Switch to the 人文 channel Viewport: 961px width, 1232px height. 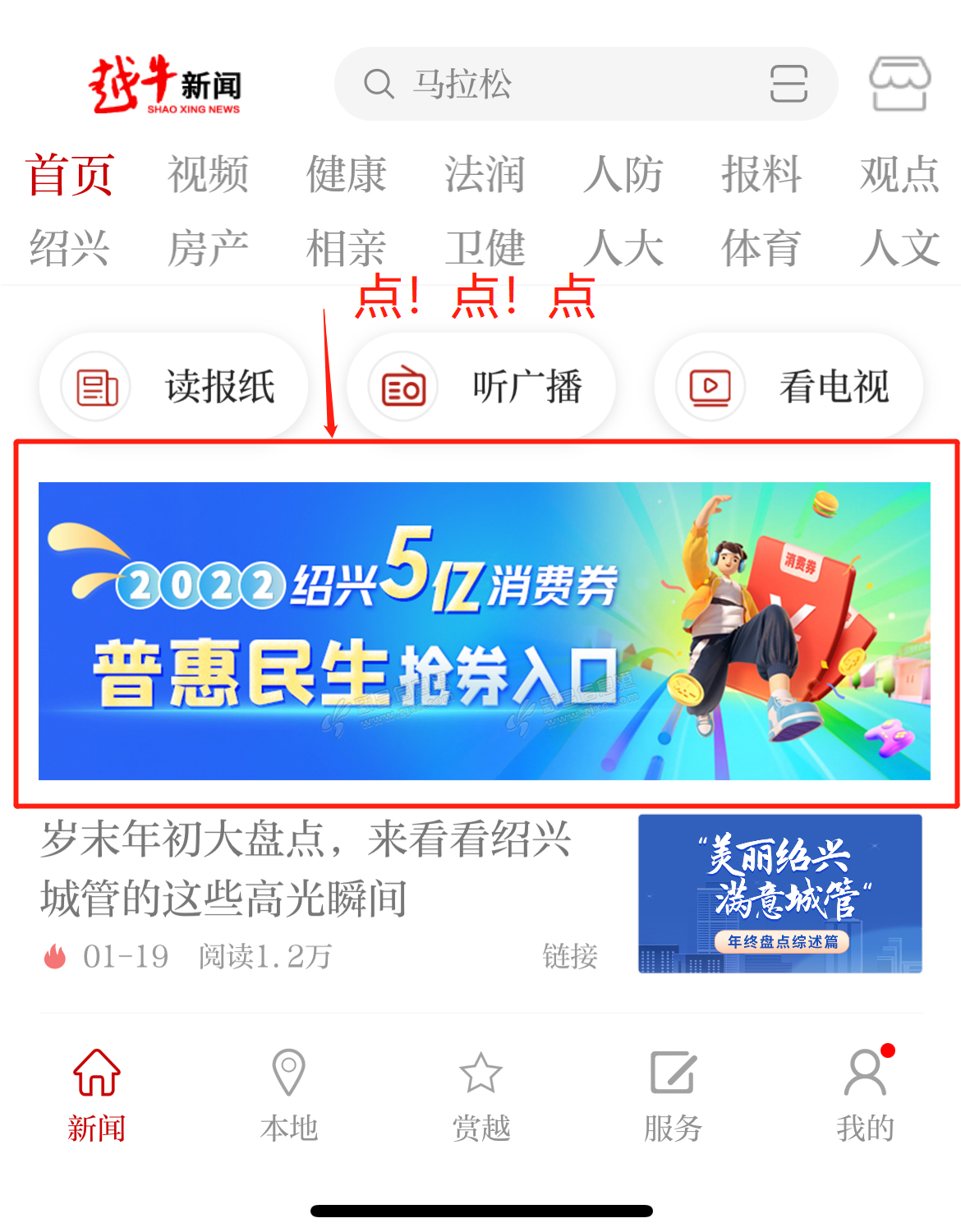(899, 248)
